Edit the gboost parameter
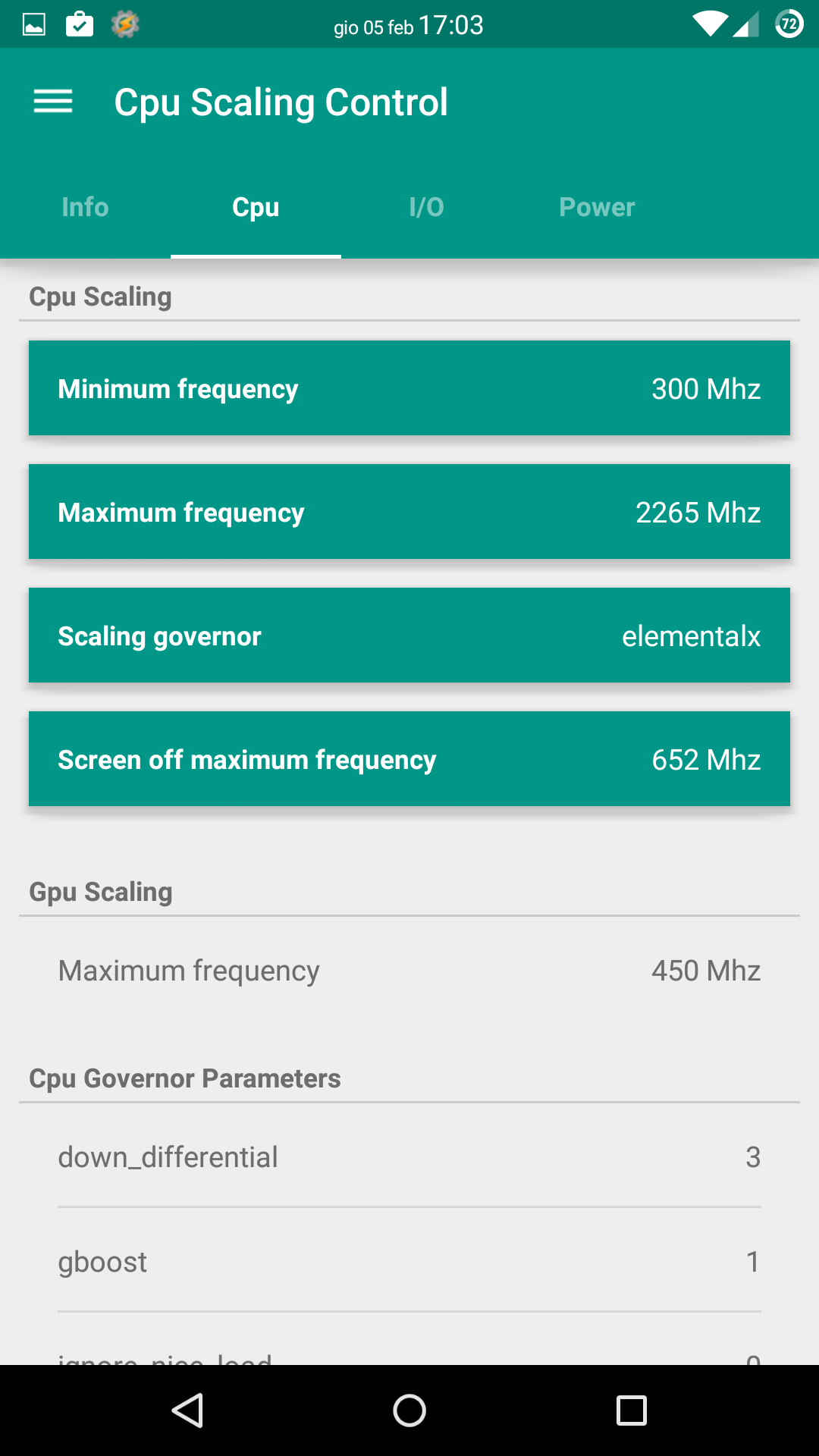The width and height of the screenshot is (819, 1456). tap(409, 1262)
